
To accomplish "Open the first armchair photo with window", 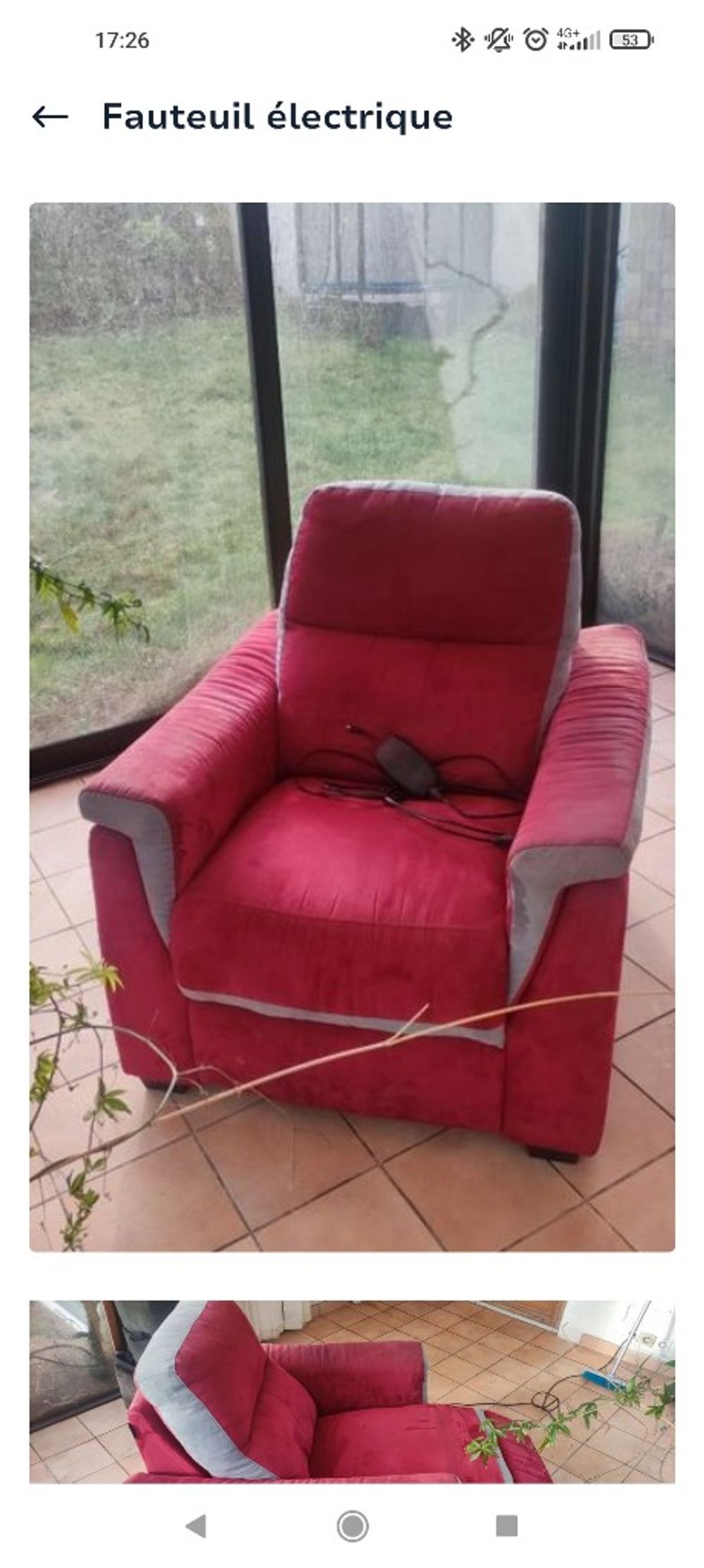I will pos(352,726).
